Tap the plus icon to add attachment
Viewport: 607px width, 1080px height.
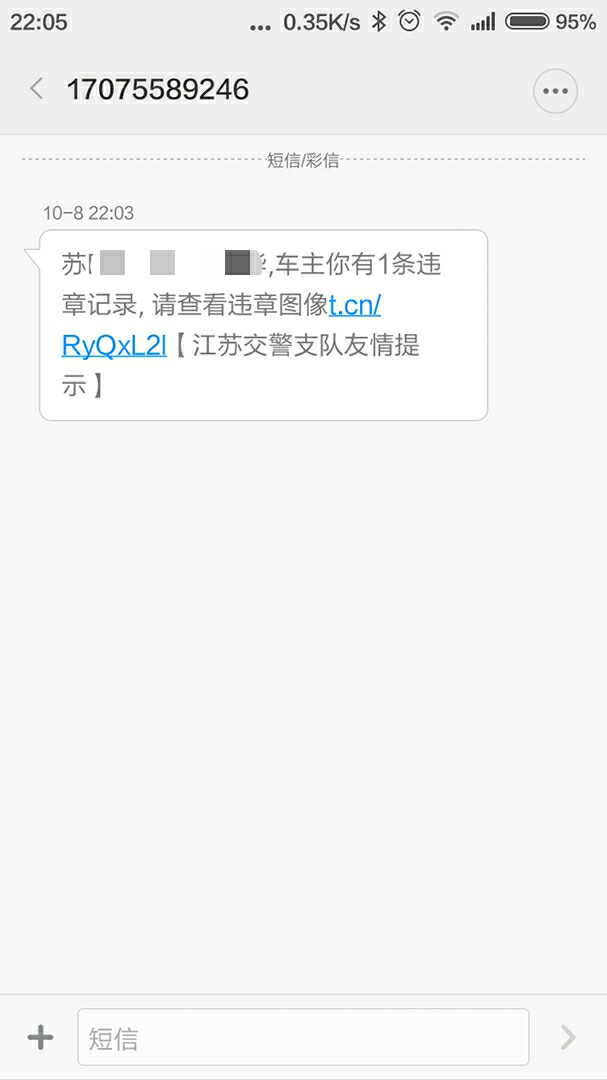[40, 1037]
